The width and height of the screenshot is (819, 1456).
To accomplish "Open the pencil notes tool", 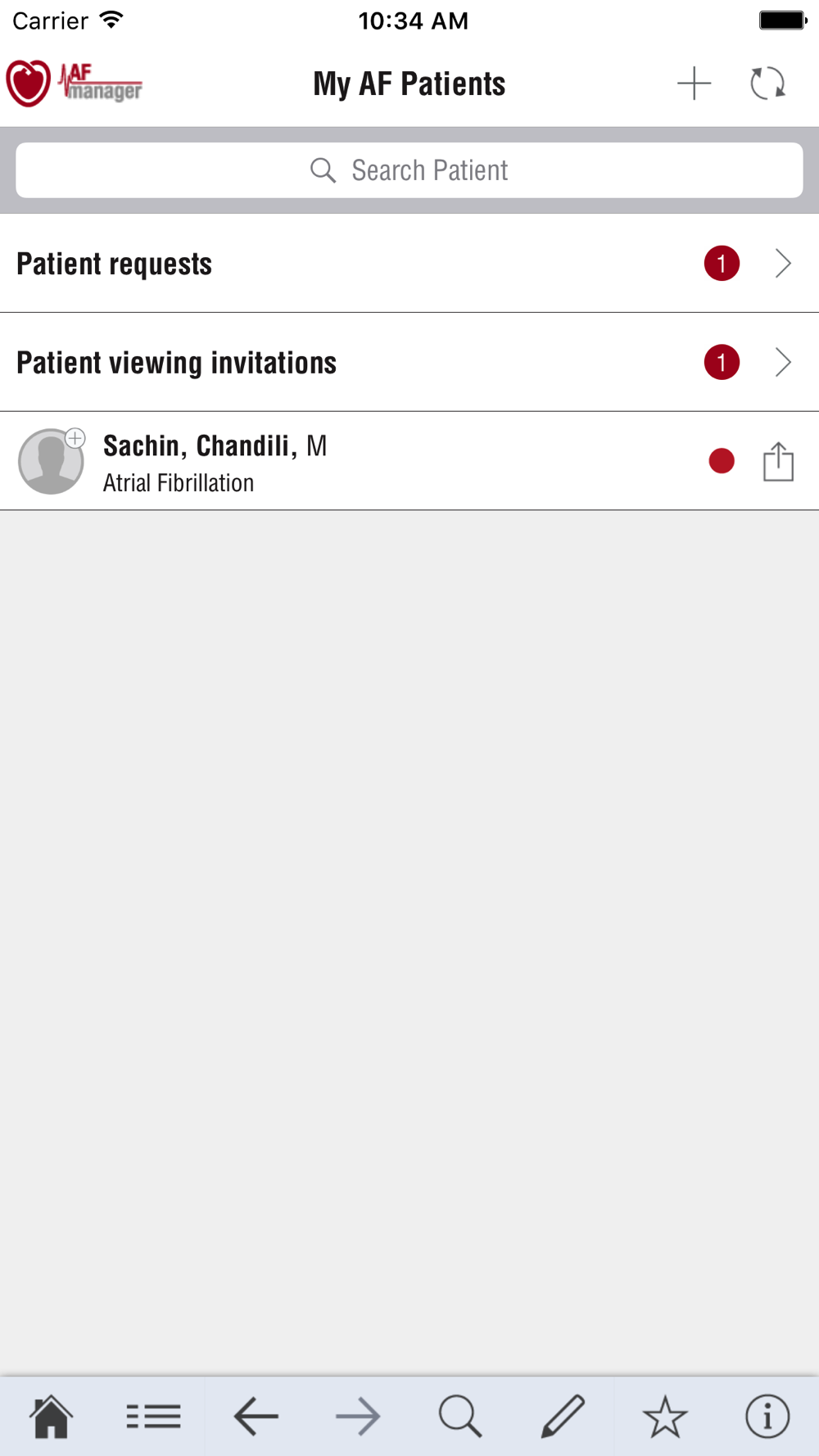I will 563,1416.
